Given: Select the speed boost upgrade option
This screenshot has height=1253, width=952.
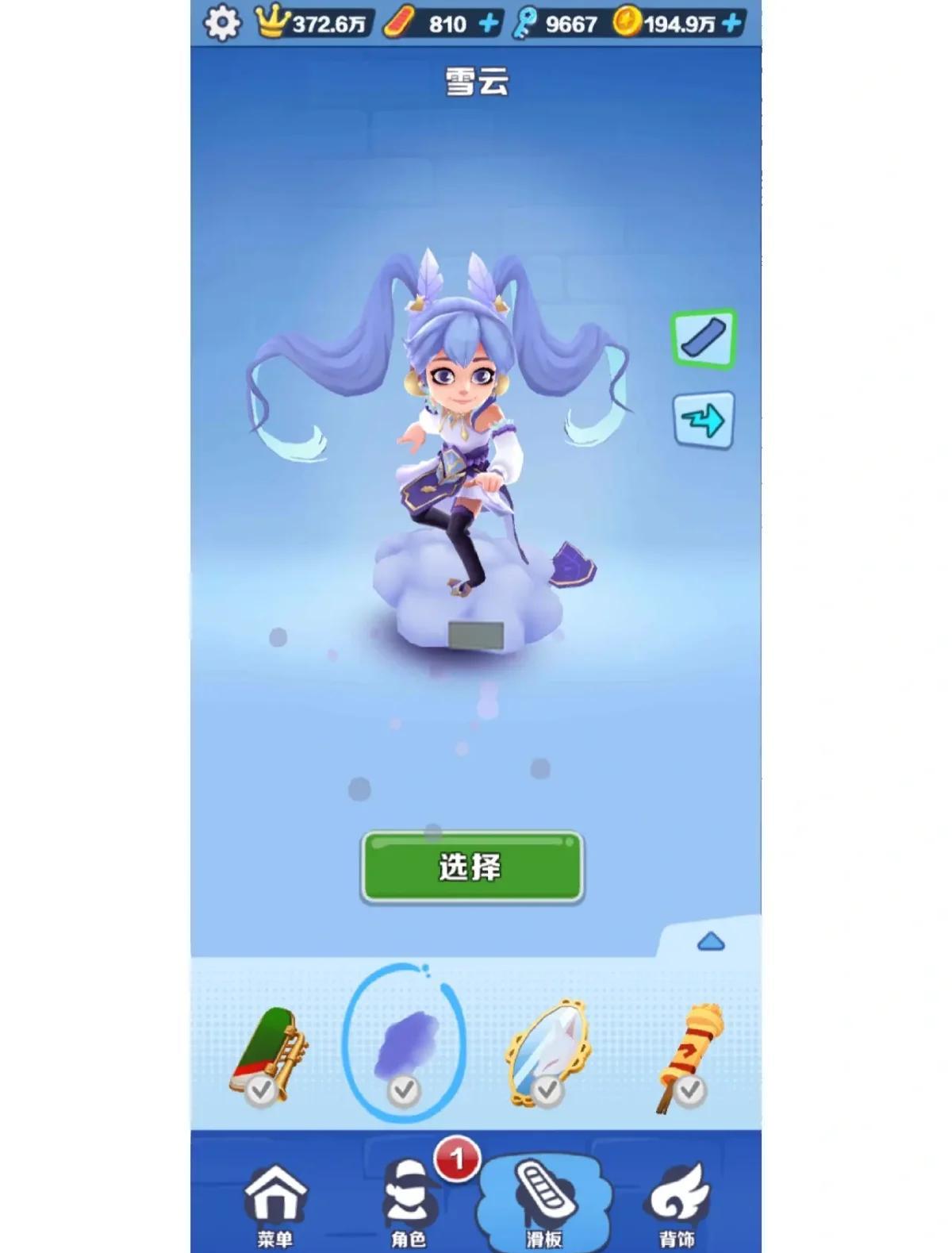Looking at the screenshot, I should tap(704, 420).
